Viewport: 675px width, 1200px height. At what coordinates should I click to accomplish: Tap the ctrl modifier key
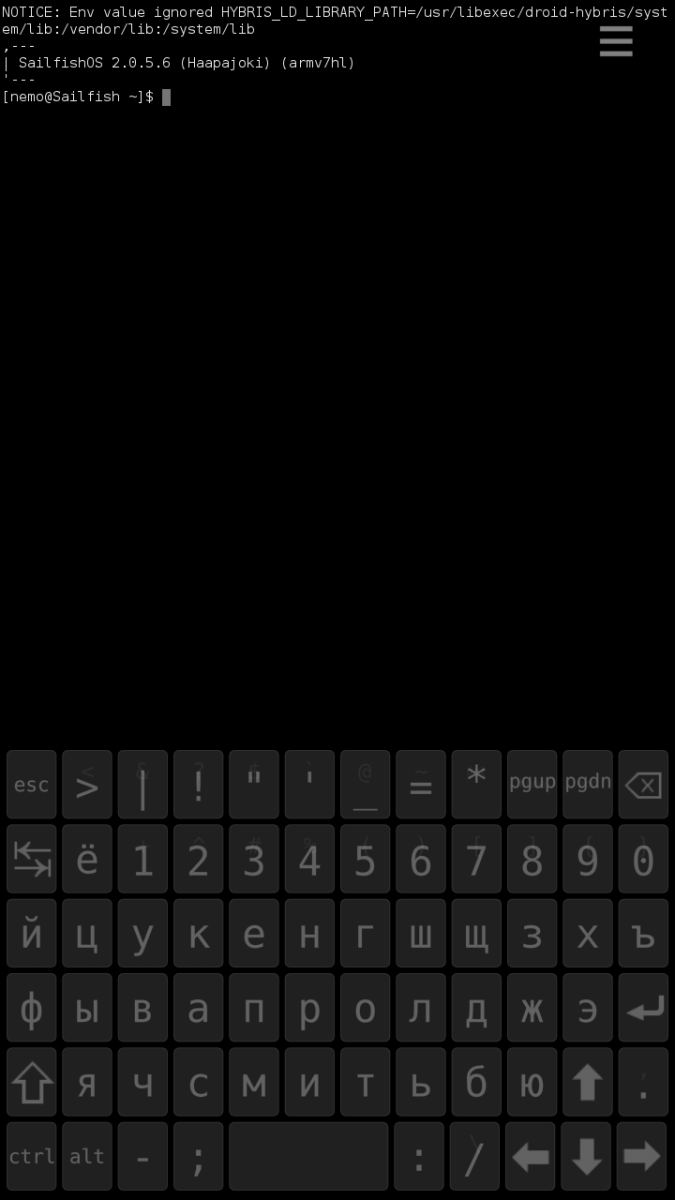click(x=31, y=1157)
